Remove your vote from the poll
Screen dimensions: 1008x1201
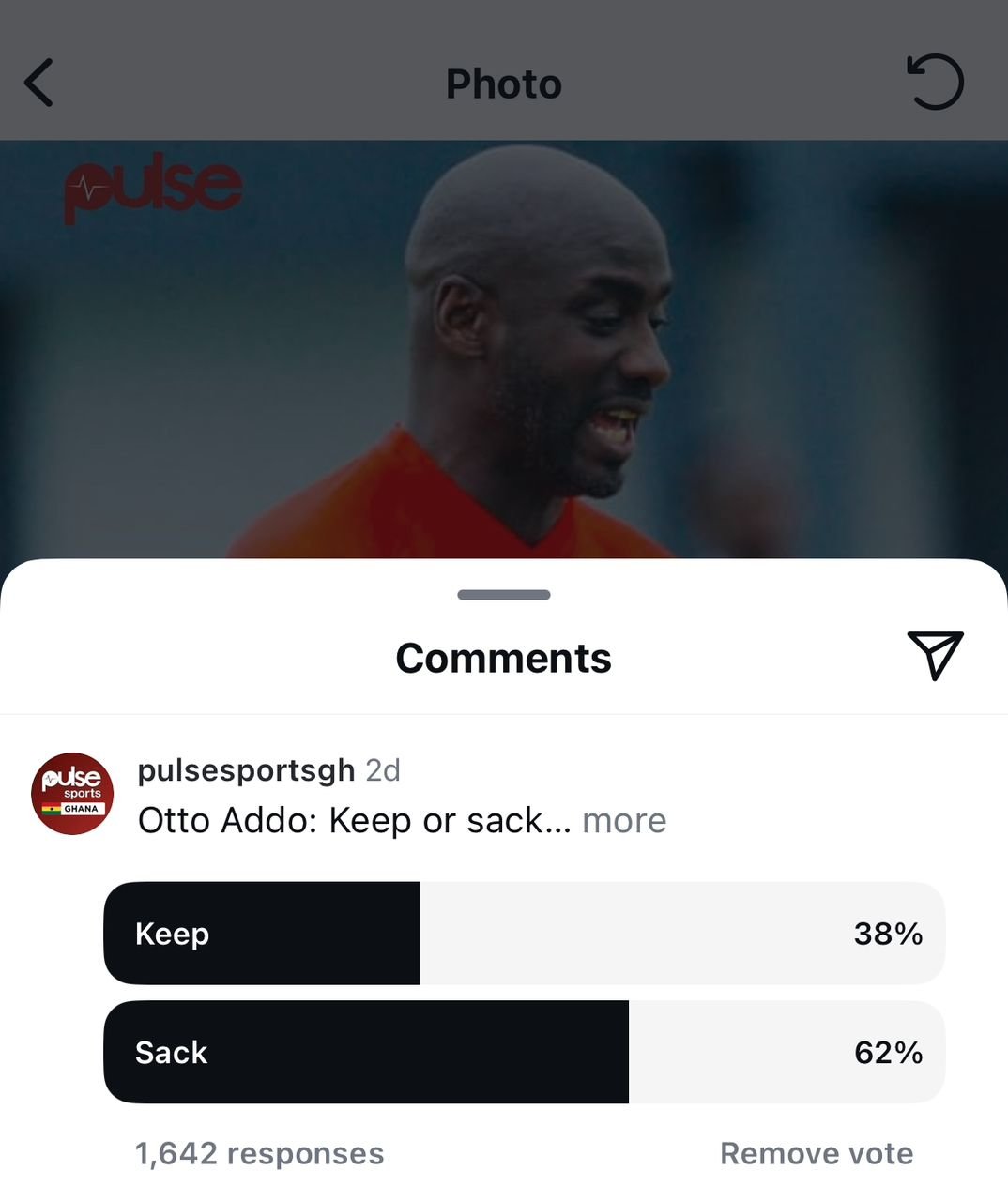click(816, 1153)
